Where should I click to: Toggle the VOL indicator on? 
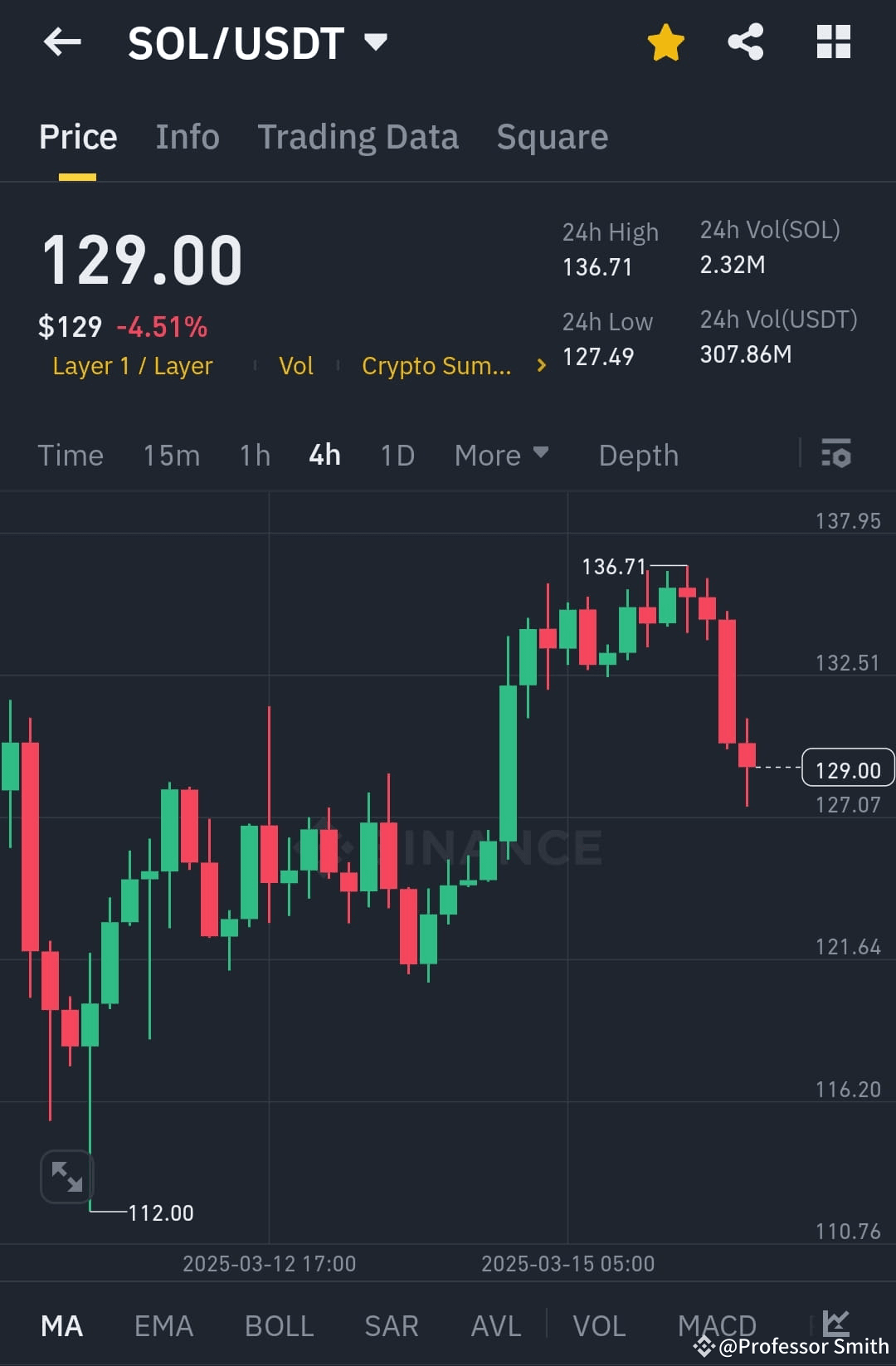[x=601, y=1325]
